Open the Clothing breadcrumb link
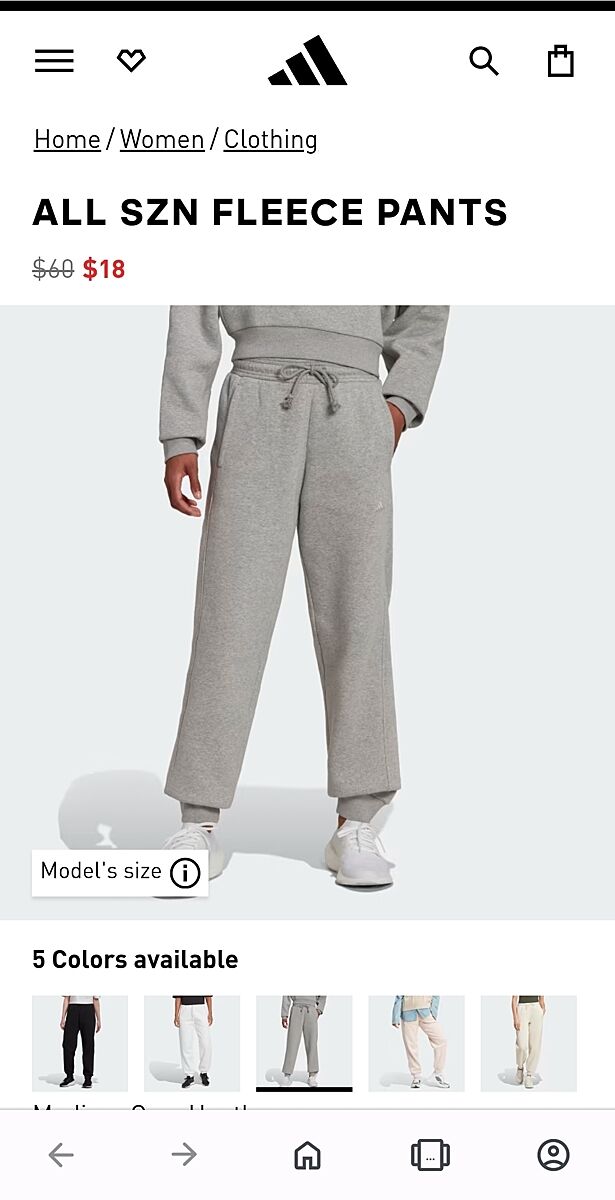Screen dimensions: 615x1200 [270, 139]
